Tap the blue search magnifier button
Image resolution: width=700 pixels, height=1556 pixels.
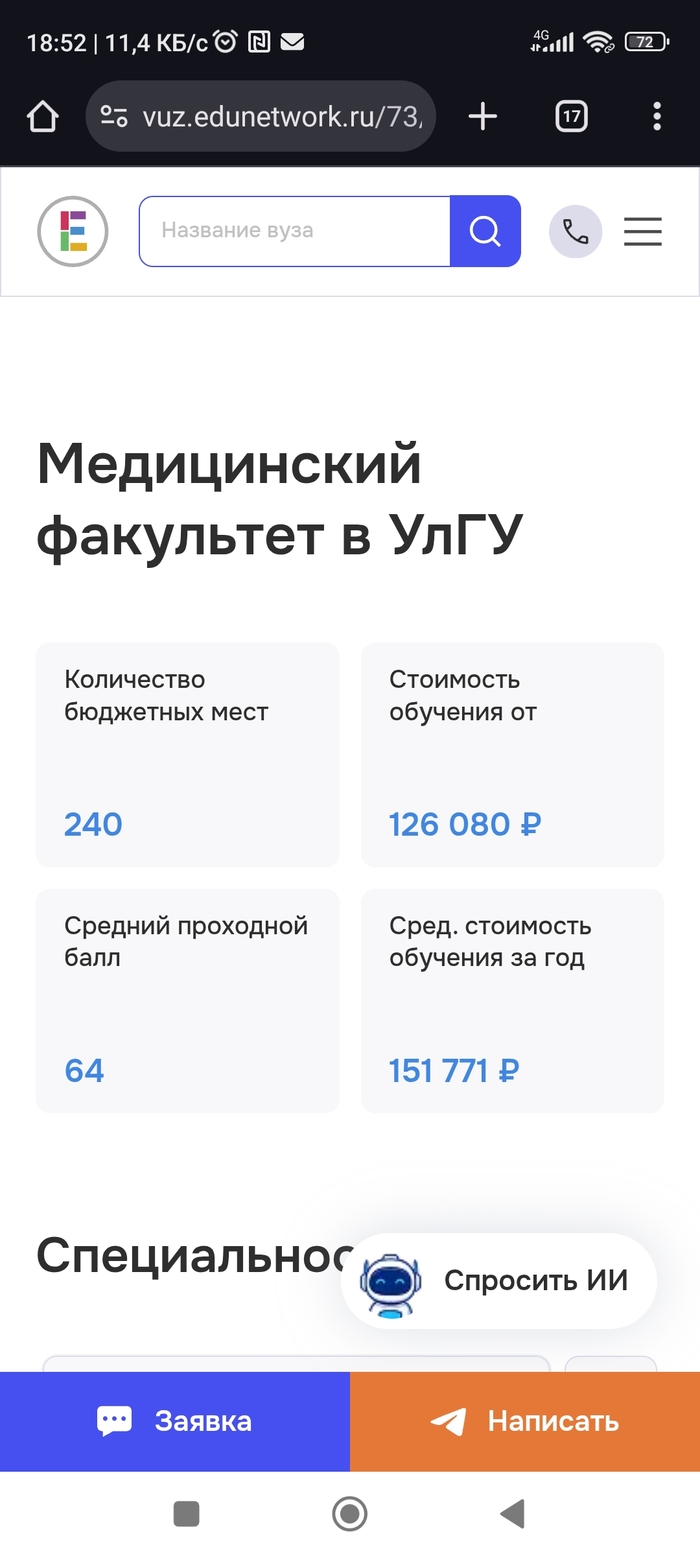click(485, 231)
